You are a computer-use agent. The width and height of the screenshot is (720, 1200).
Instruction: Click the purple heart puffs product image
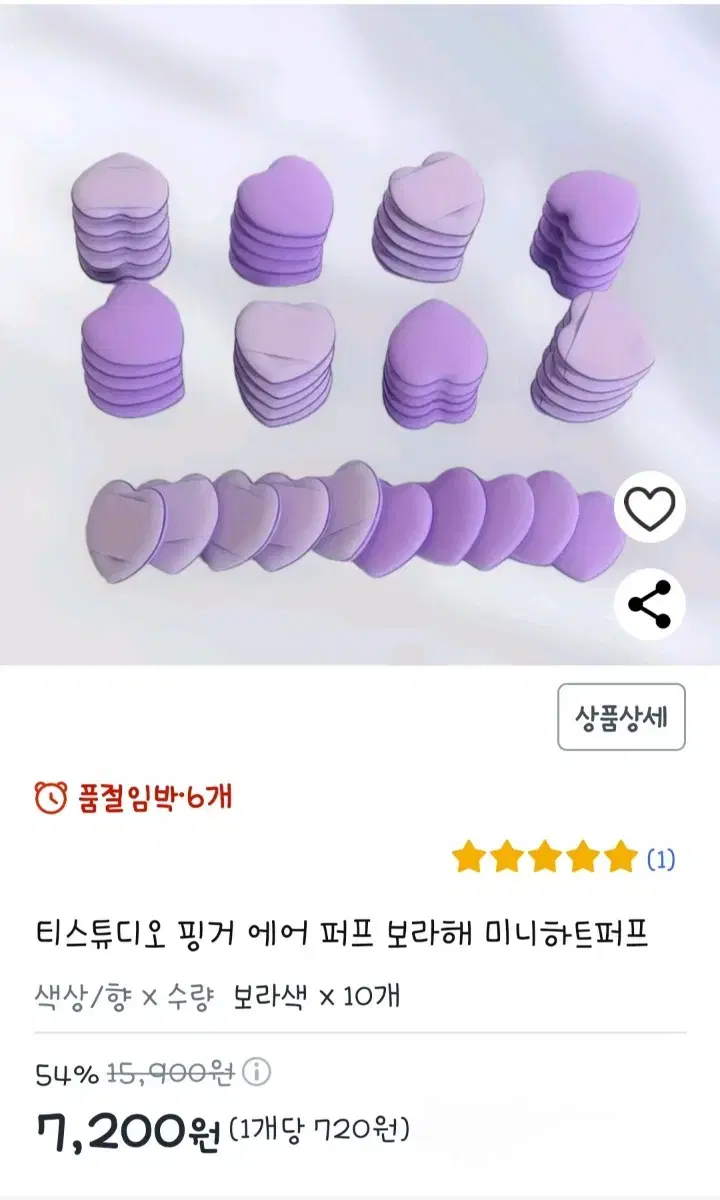coord(360,330)
